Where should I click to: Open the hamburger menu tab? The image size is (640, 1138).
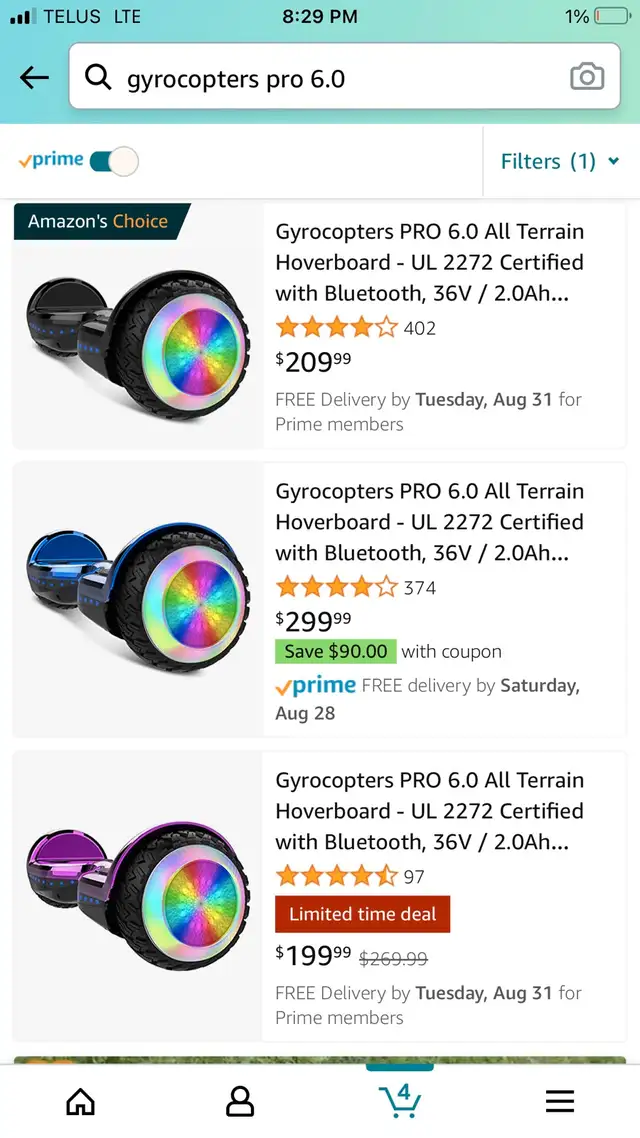[x=560, y=1101]
